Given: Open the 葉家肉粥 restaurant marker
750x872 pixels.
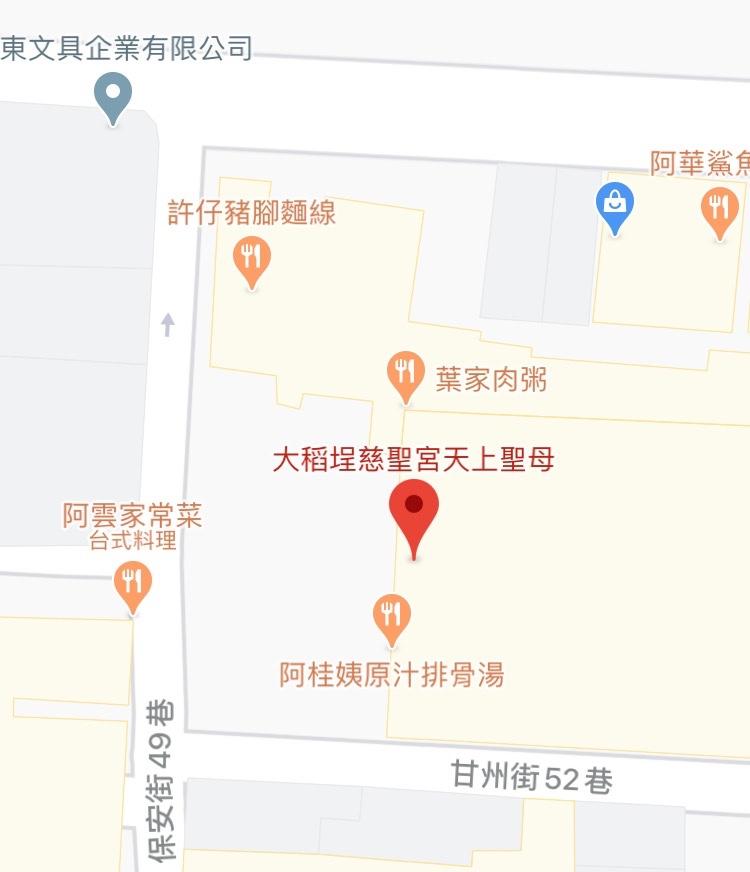Looking at the screenshot, I should (x=405, y=373).
